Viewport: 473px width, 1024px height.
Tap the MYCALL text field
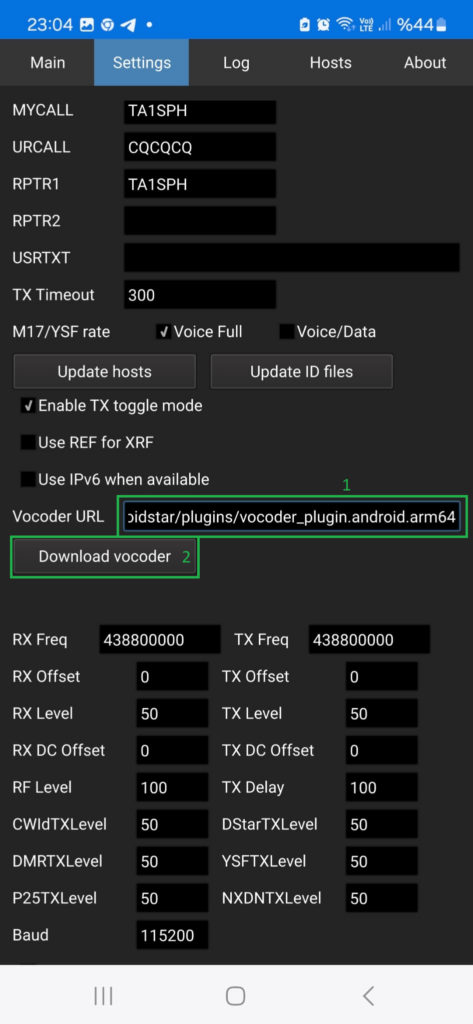[x=200, y=111]
